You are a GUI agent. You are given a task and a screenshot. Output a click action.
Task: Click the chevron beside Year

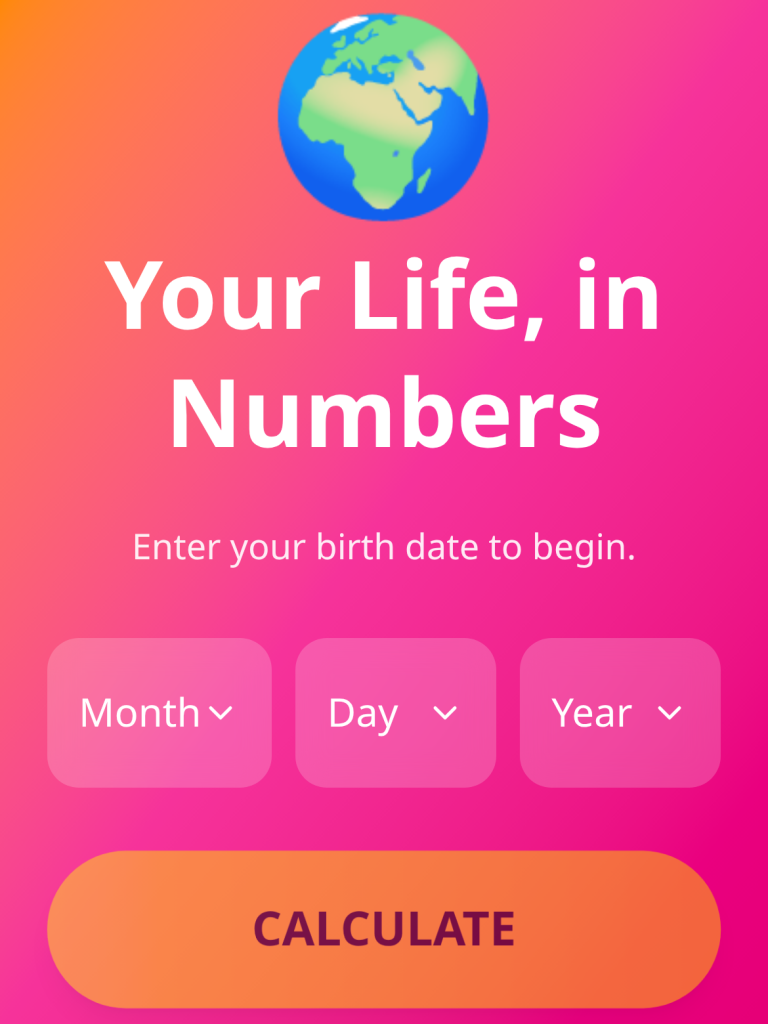click(x=670, y=714)
